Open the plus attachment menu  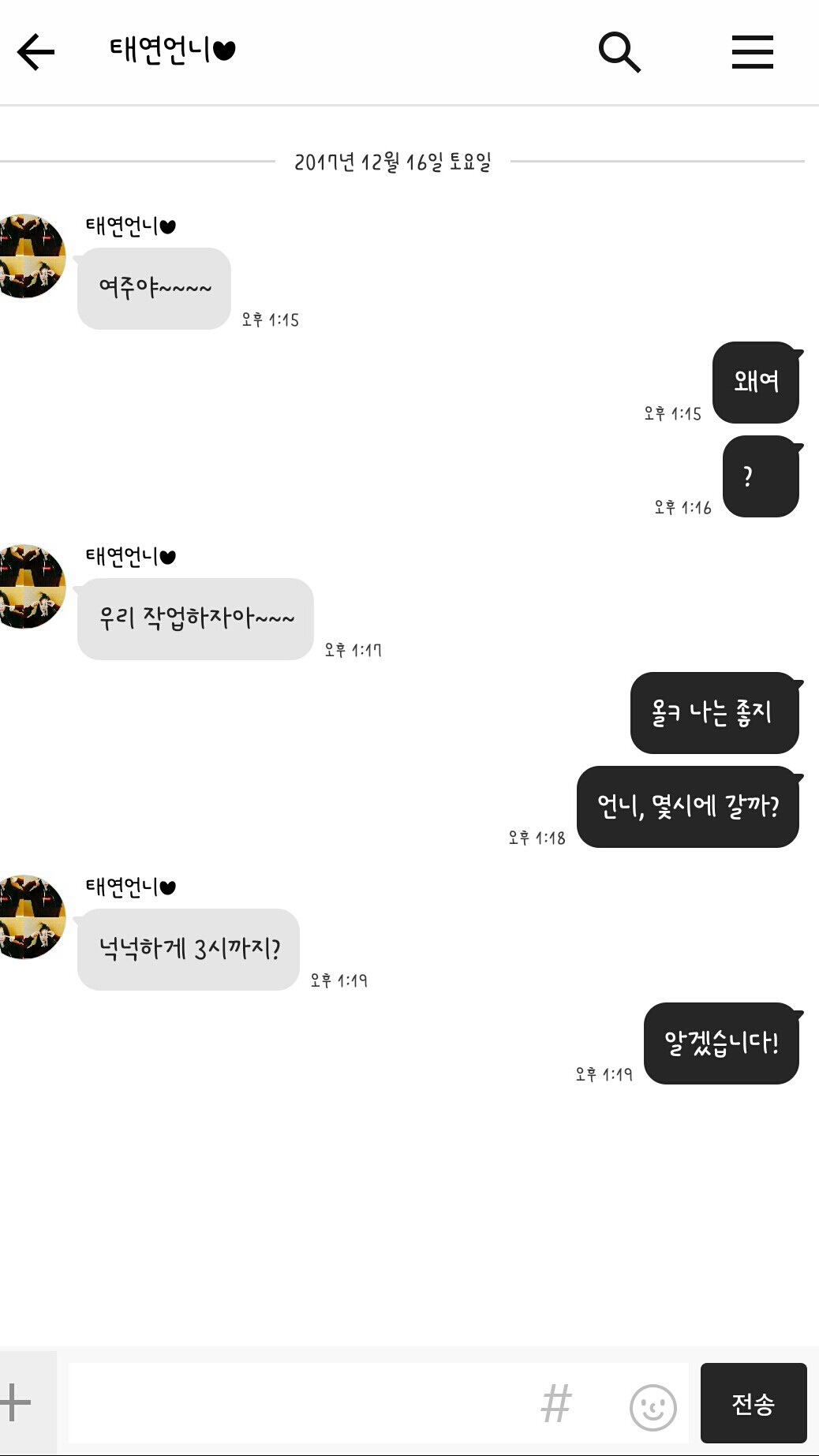pyautogui.click(x=17, y=1403)
